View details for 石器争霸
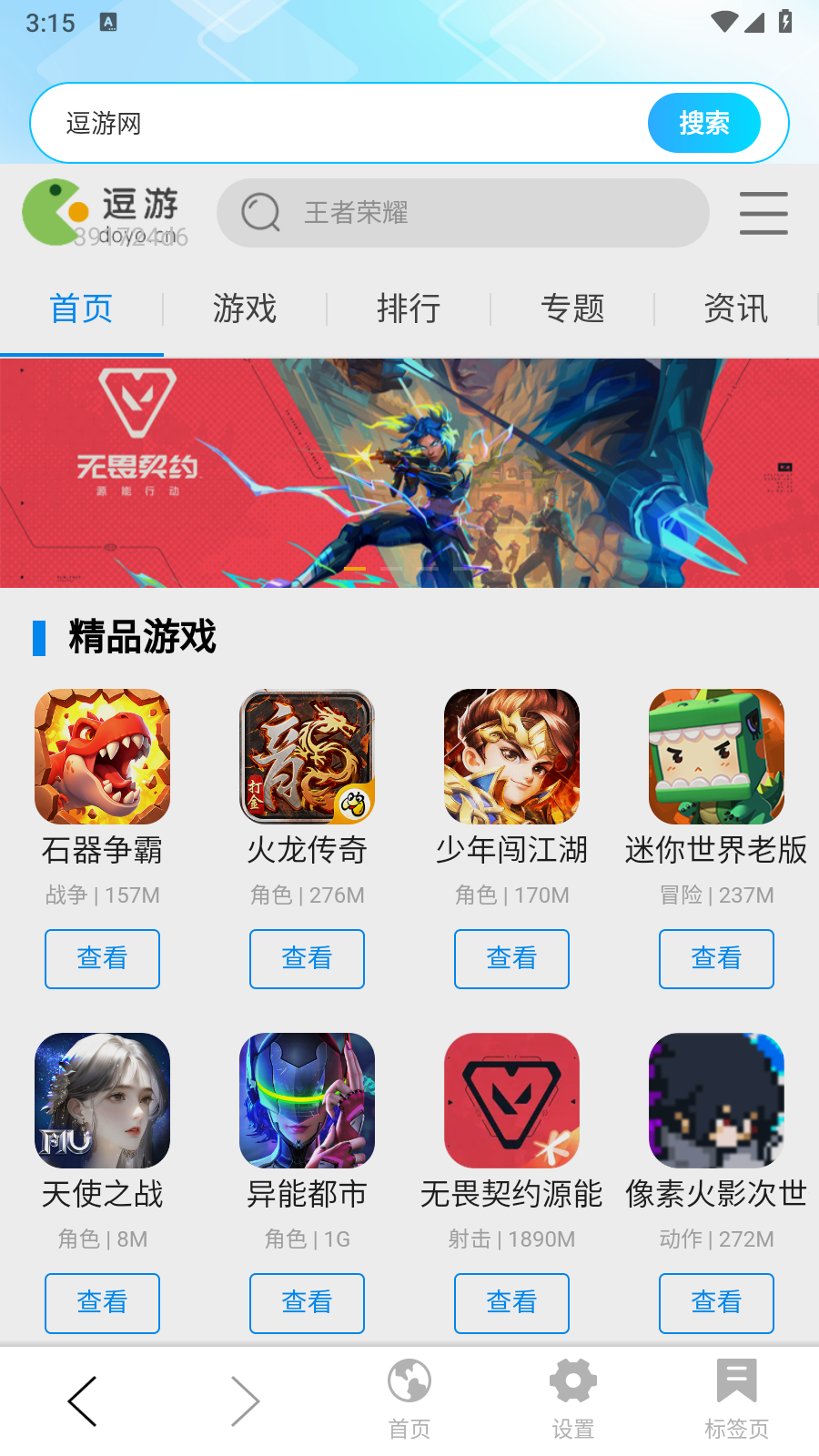Viewport: 819px width, 1456px height. pos(102,958)
